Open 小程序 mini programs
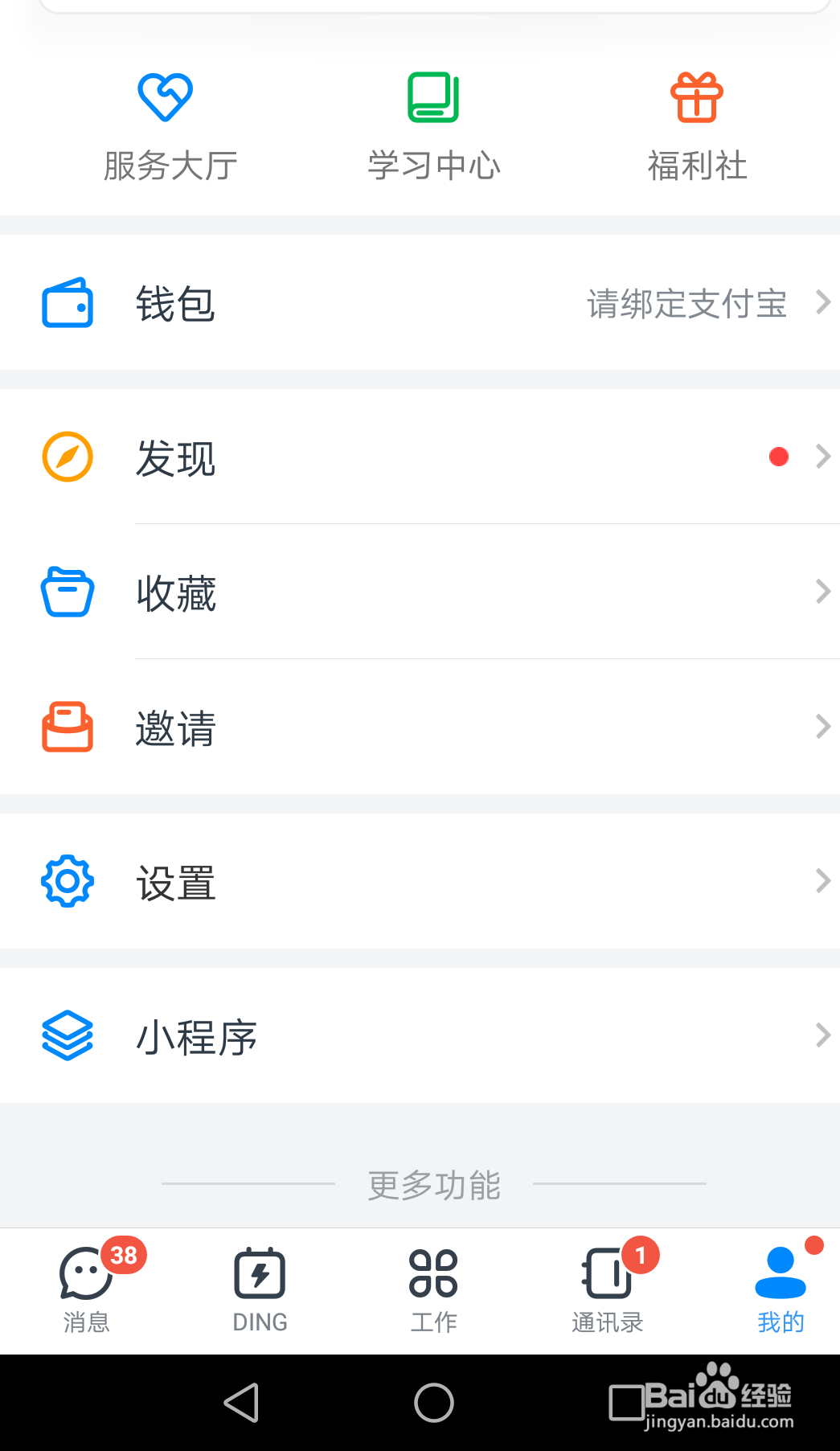840x1451 pixels. 420,1035
